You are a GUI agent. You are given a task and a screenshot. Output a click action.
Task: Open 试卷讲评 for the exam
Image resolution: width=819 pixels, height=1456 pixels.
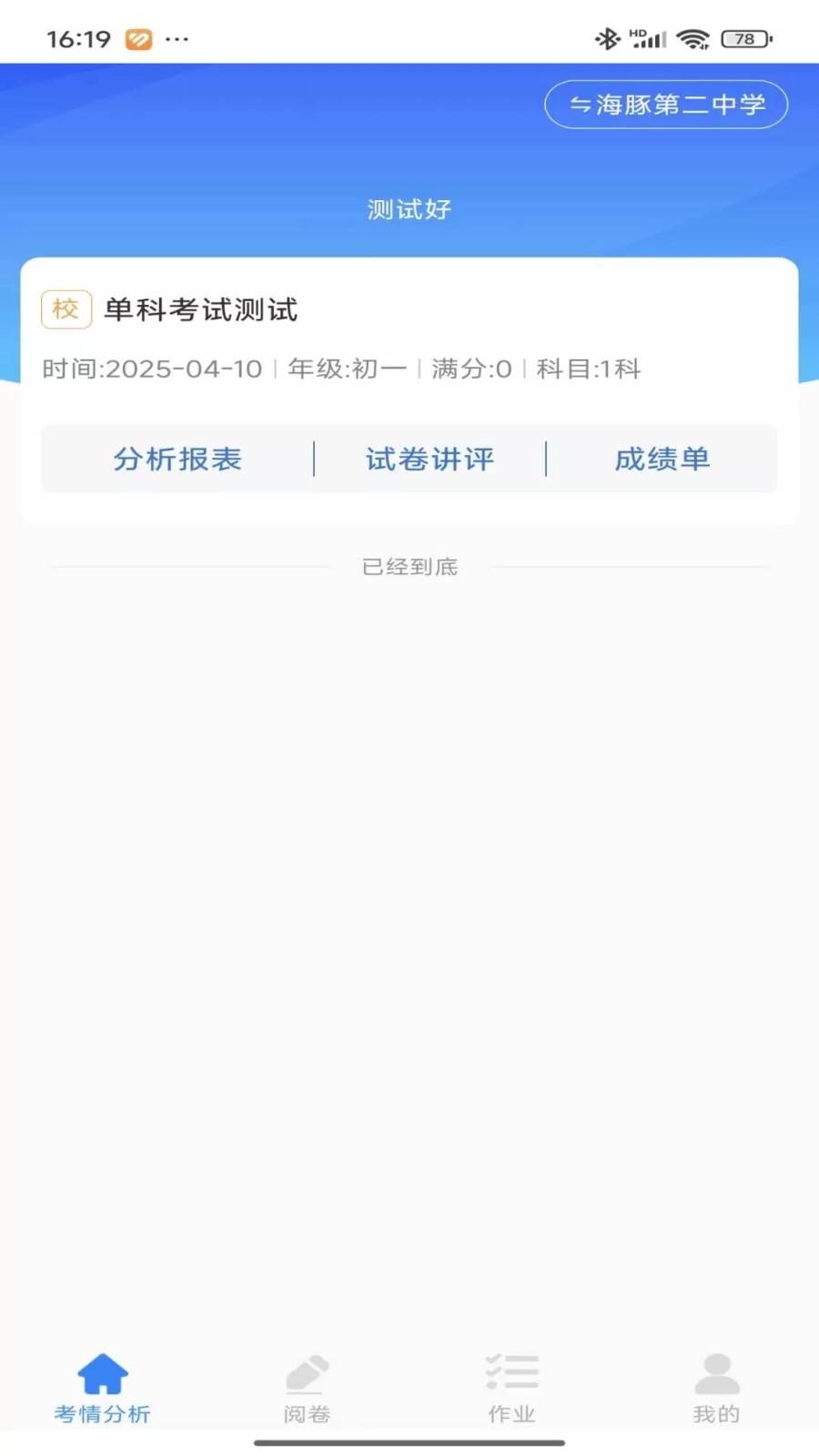(x=430, y=459)
